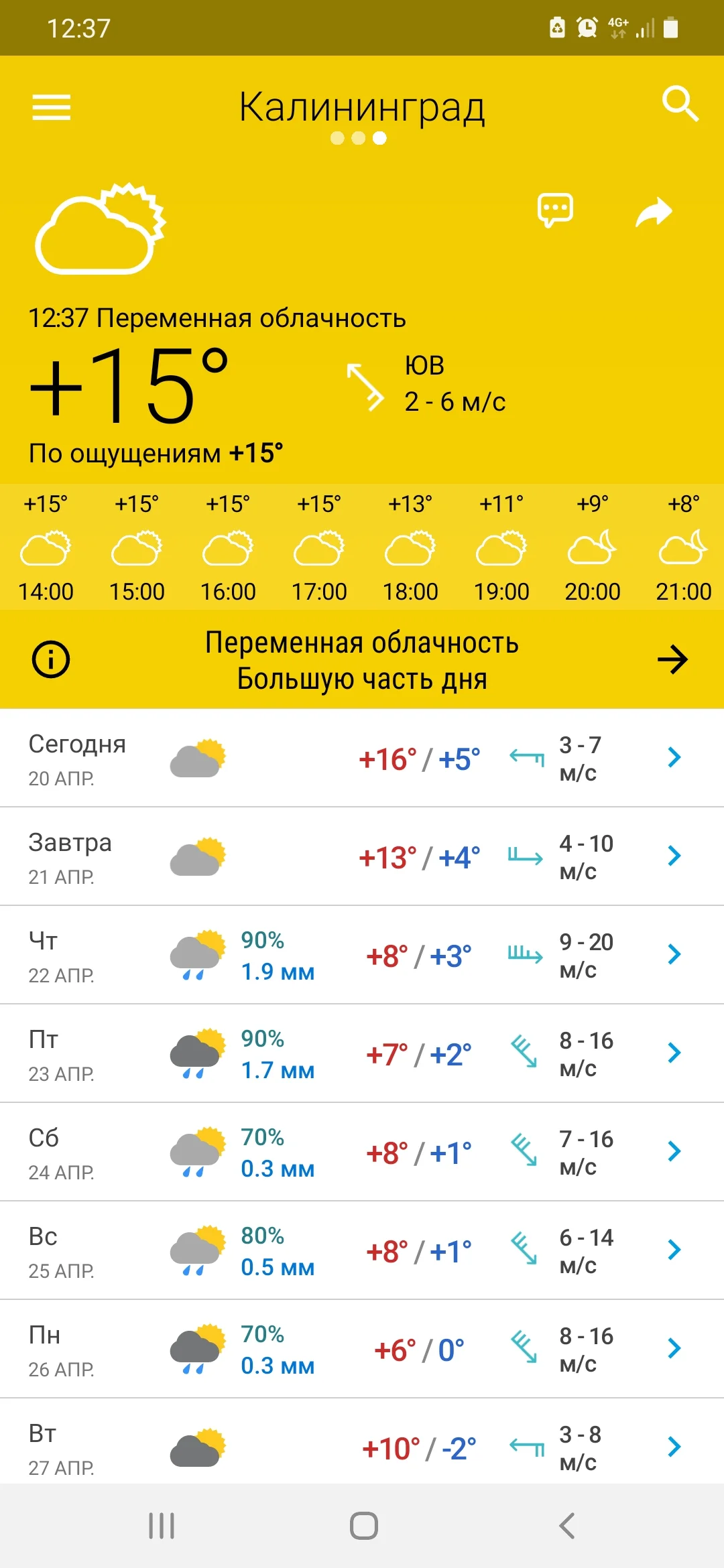The image size is (724, 1568).
Task: Open details via the arrow next to cloudiness text
Action: 673,659
